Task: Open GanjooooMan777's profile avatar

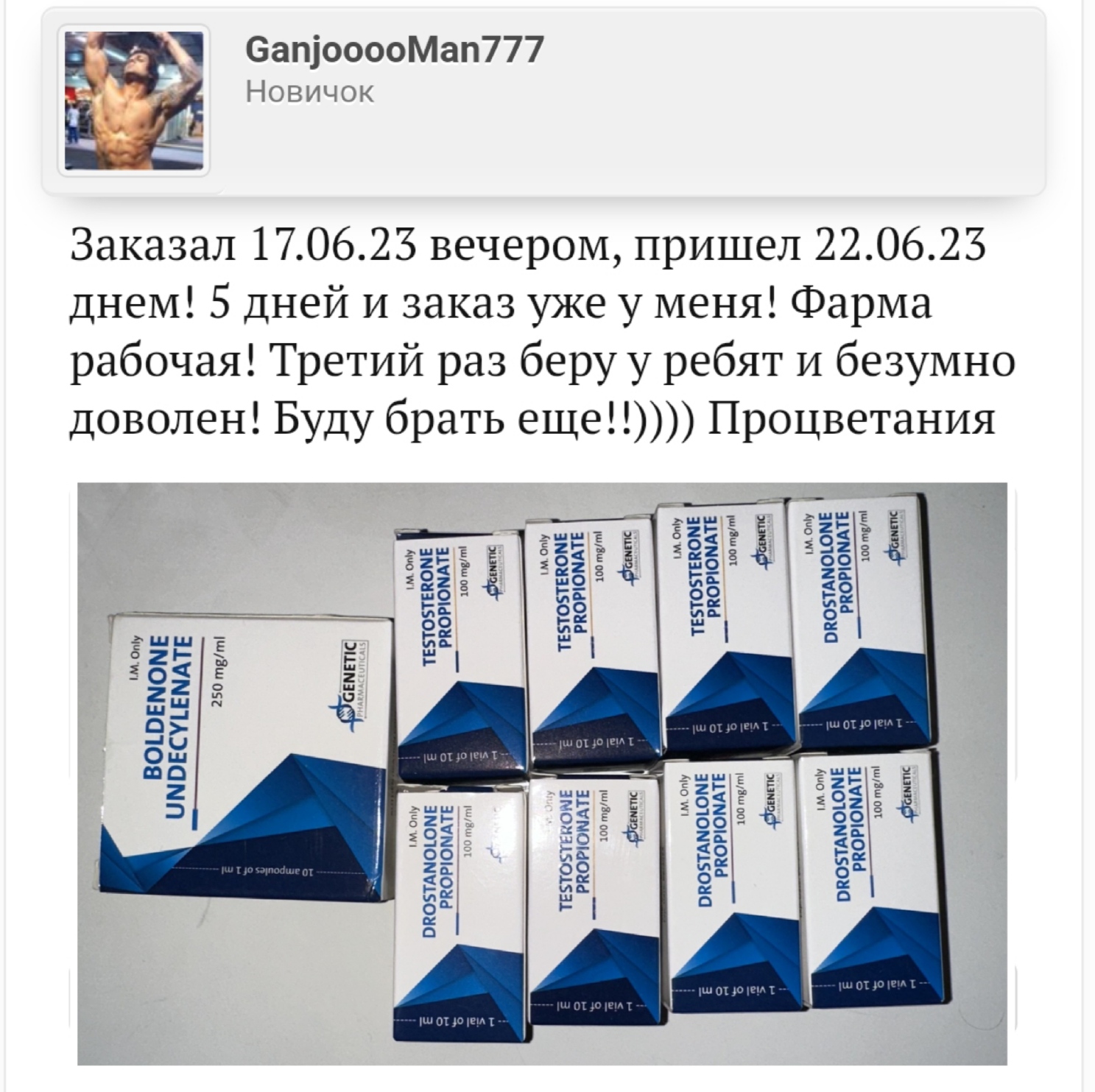Action: (133, 101)
